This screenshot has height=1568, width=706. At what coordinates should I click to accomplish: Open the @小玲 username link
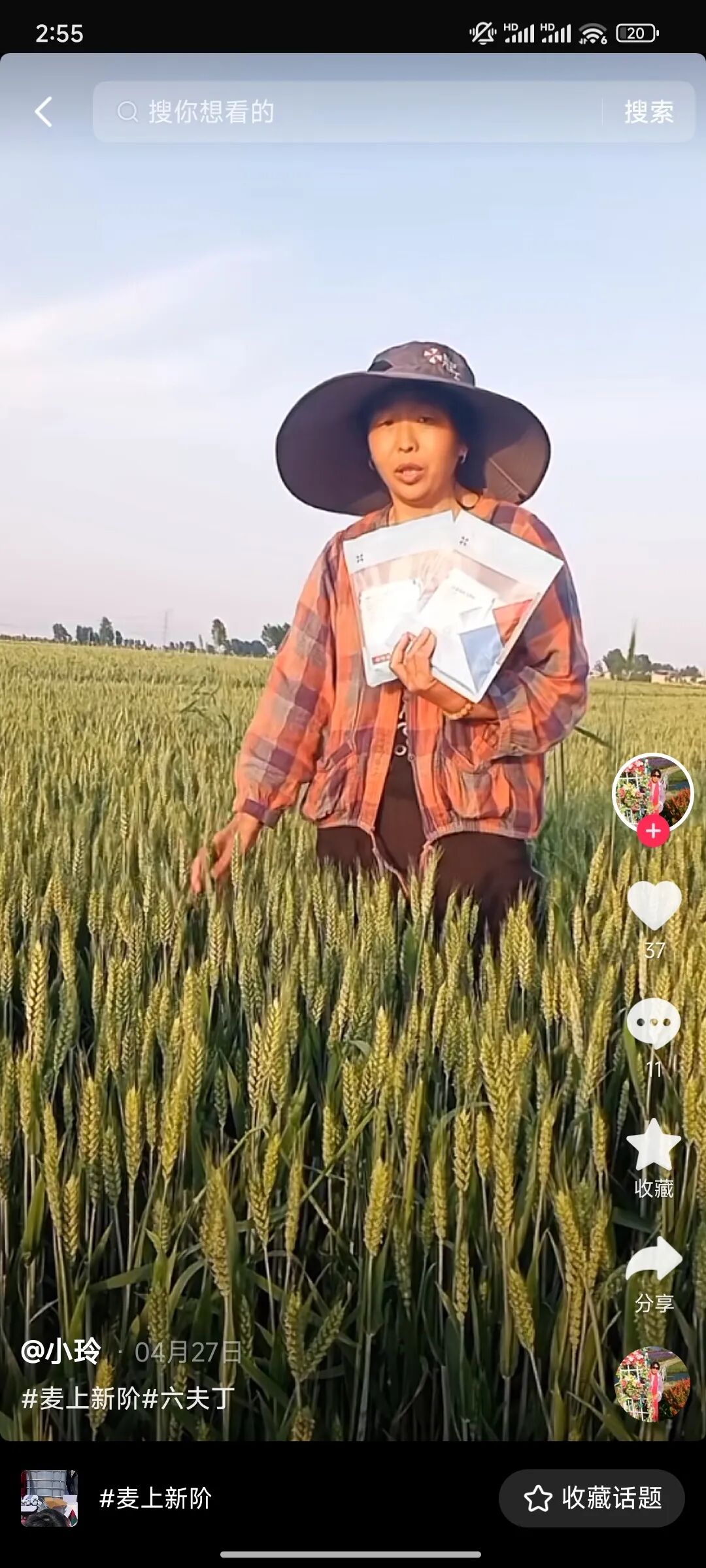click(61, 1350)
